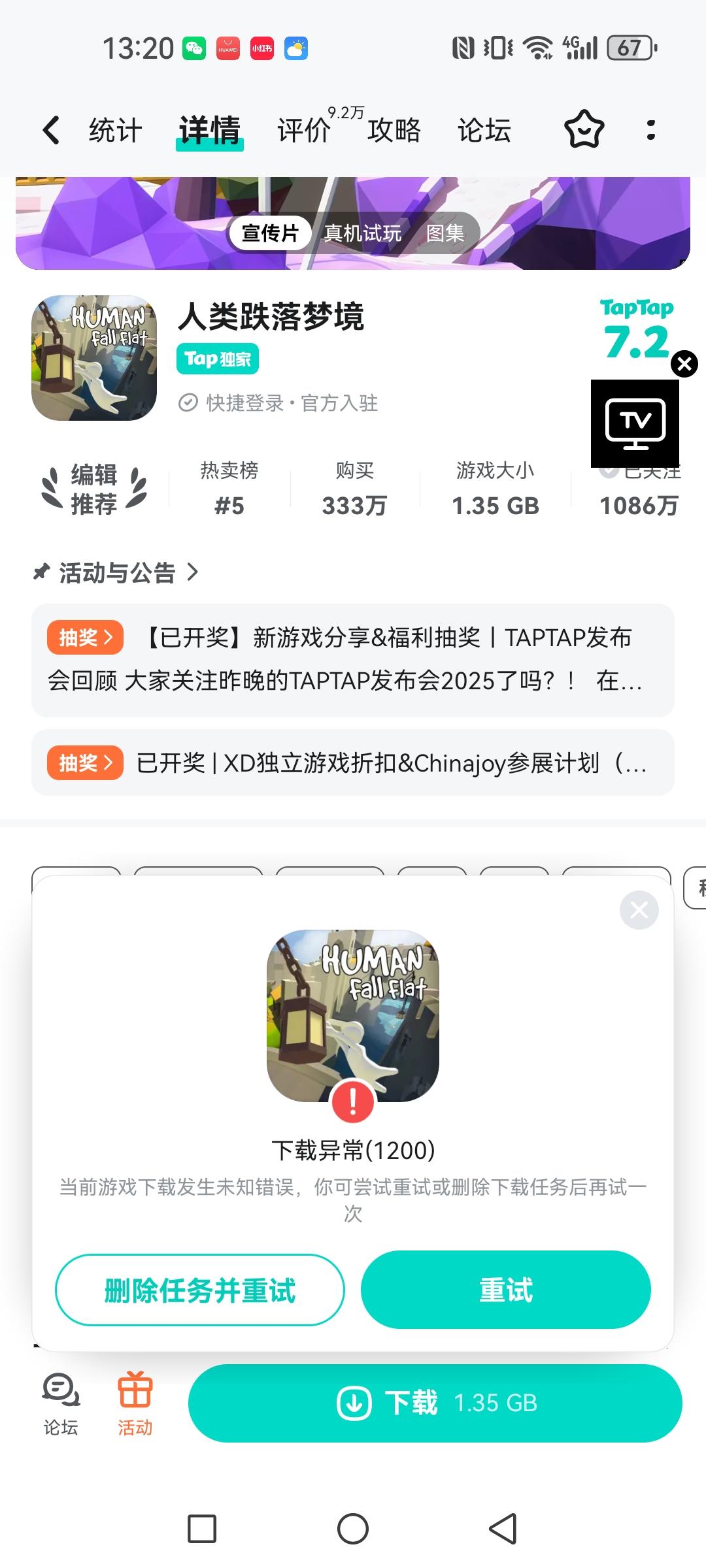The image size is (706, 1568).
Task: Switch to the 攻略 guides tab
Action: click(x=394, y=130)
